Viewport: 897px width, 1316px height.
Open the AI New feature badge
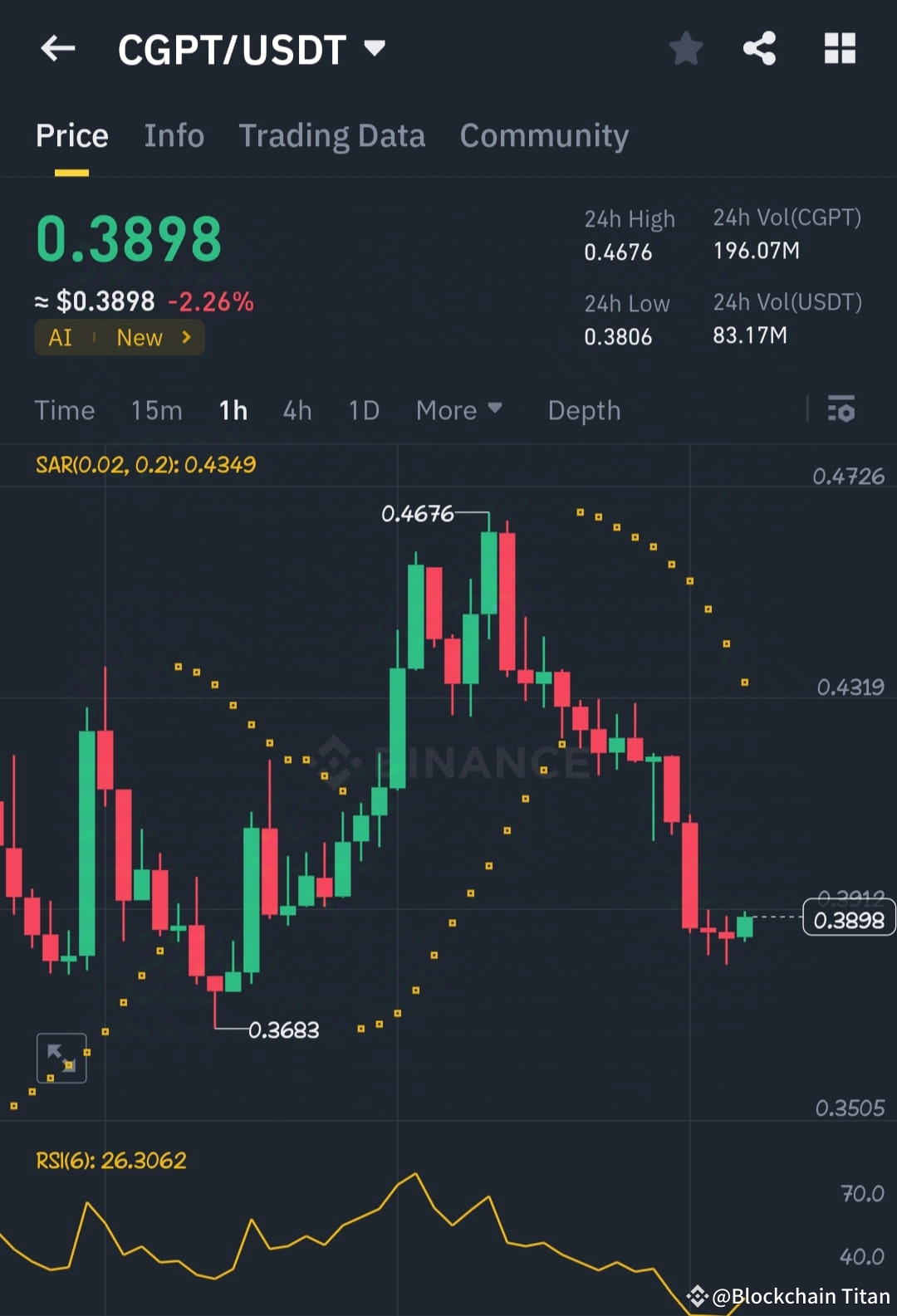[119, 337]
